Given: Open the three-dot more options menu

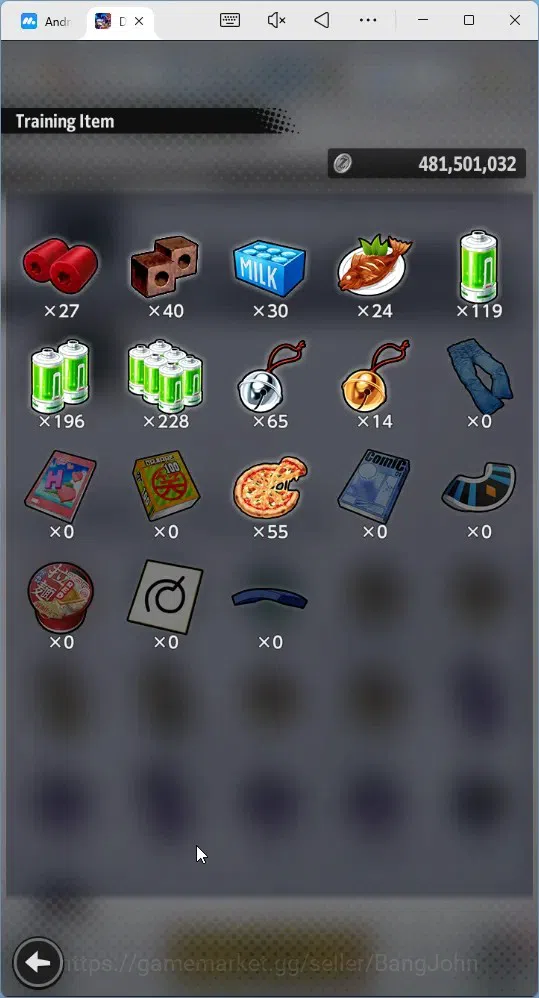Looking at the screenshot, I should click(368, 20).
